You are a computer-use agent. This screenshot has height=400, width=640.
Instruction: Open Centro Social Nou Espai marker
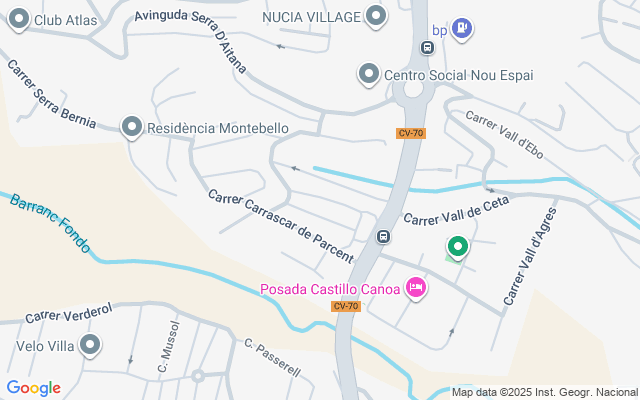point(369,75)
